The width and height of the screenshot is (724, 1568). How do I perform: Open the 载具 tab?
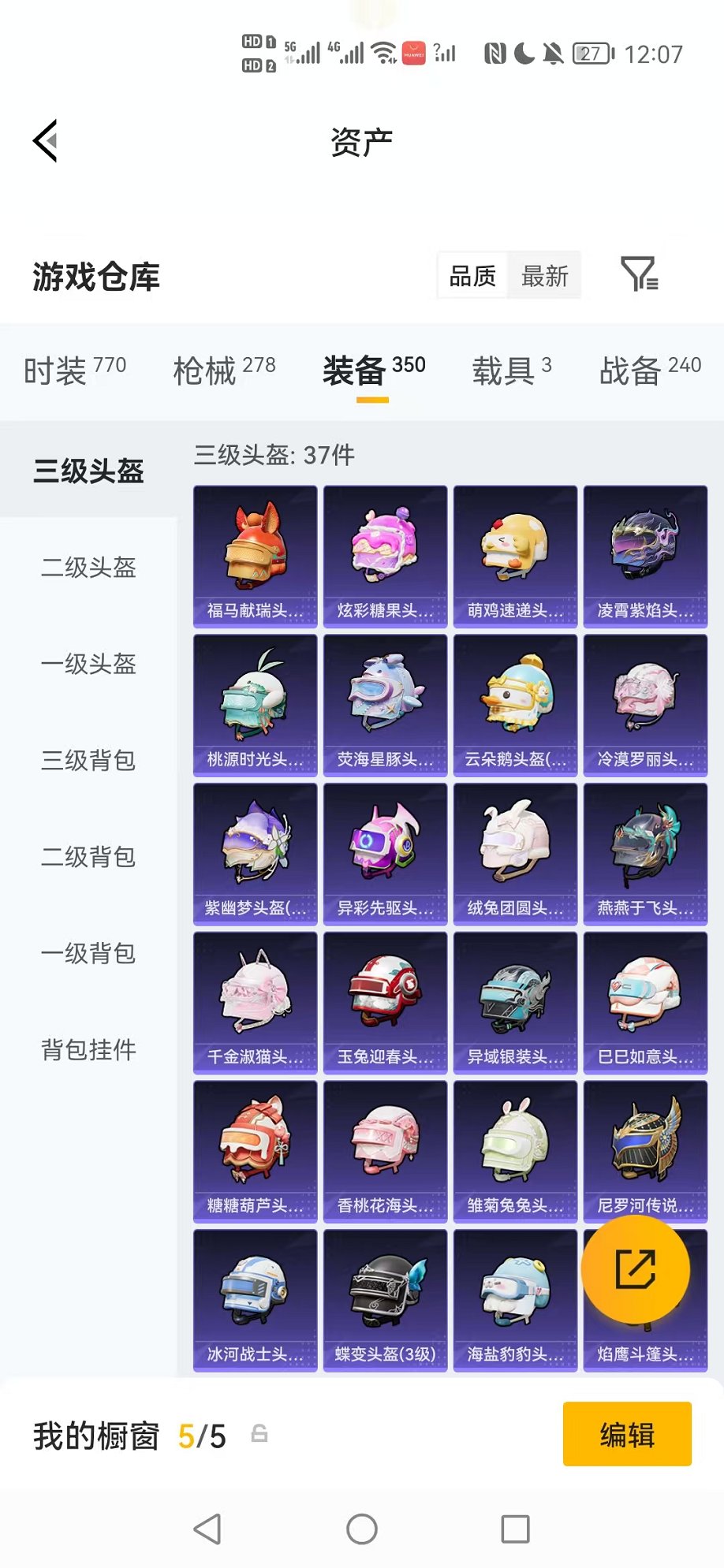(x=506, y=371)
